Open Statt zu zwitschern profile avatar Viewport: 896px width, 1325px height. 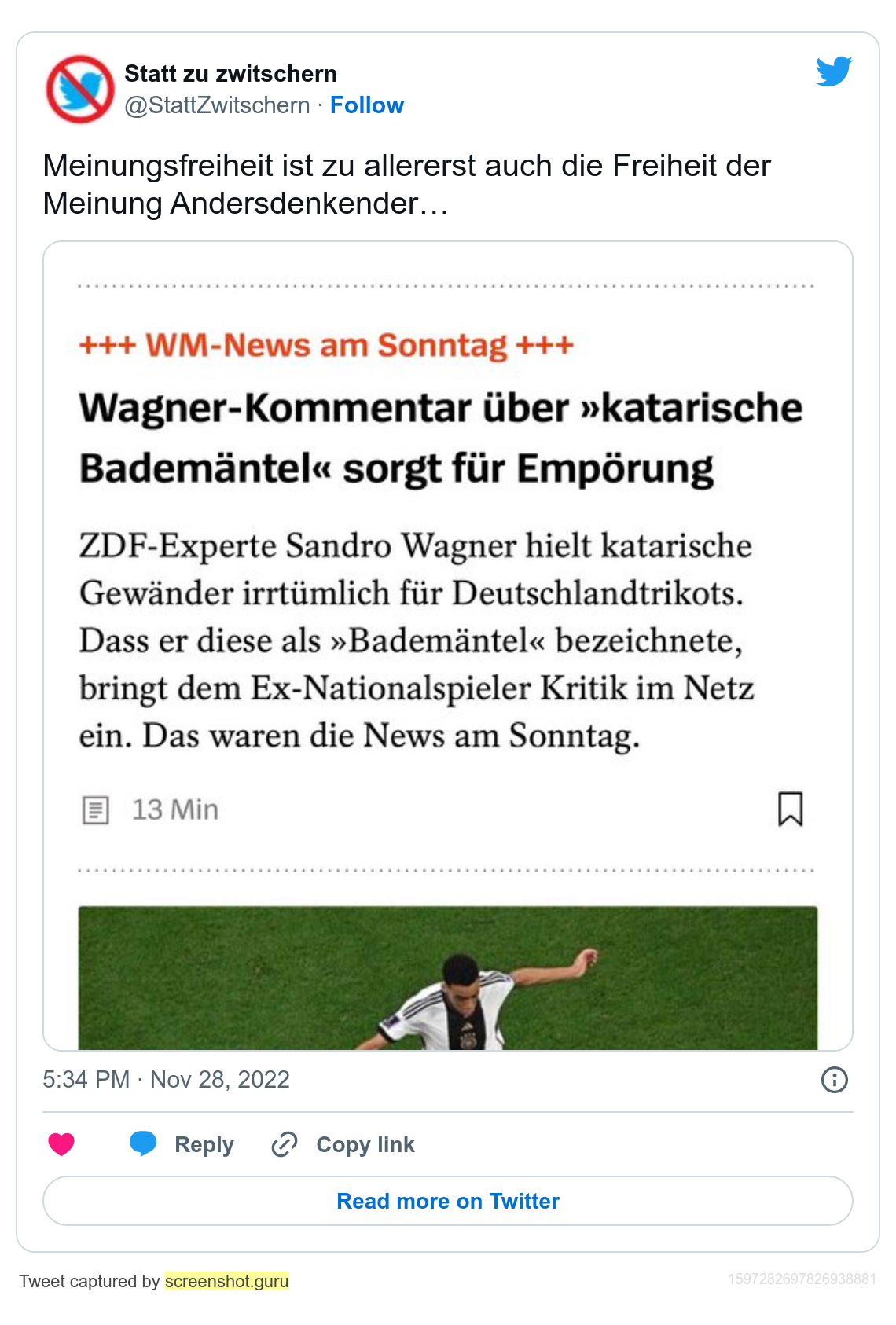80,89
